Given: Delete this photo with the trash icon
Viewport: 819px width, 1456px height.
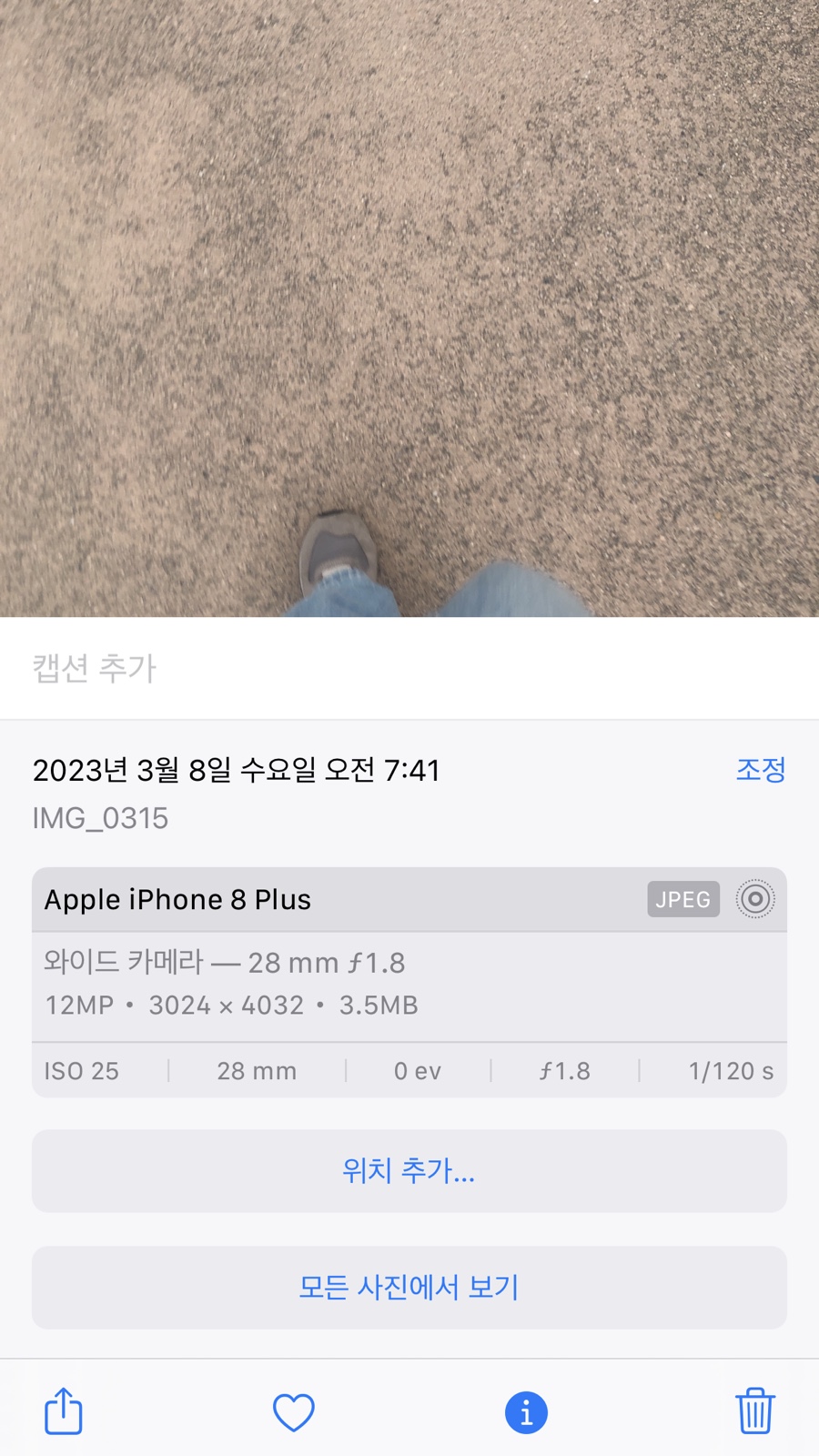Looking at the screenshot, I should (x=754, y=1411).
